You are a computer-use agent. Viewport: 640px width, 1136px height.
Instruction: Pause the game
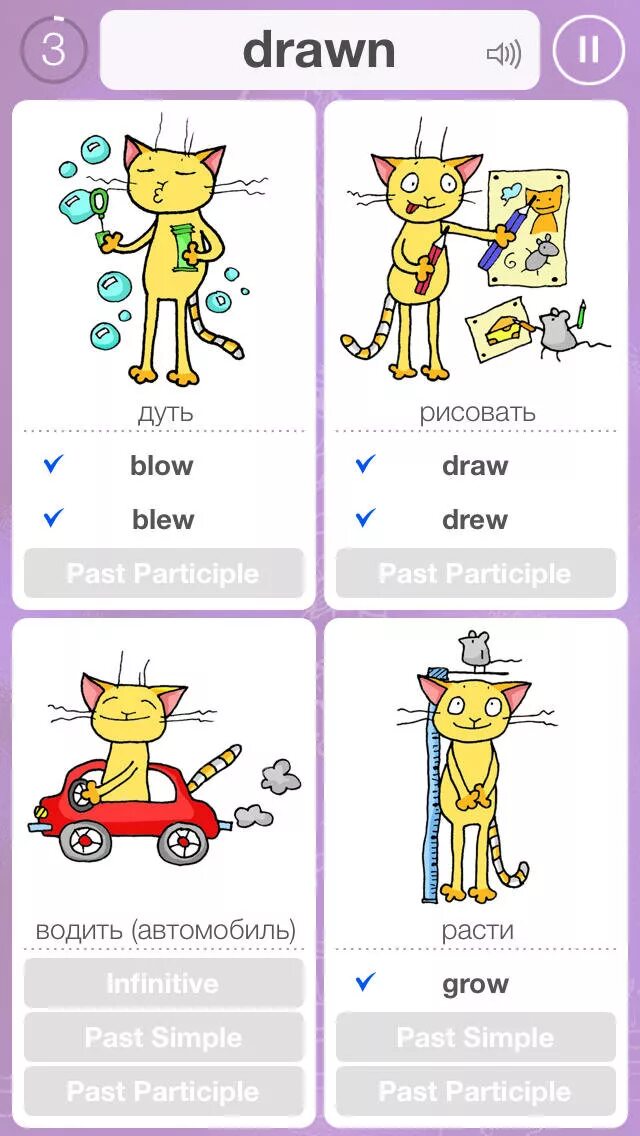pyautogui.click(x=588, y=49)
